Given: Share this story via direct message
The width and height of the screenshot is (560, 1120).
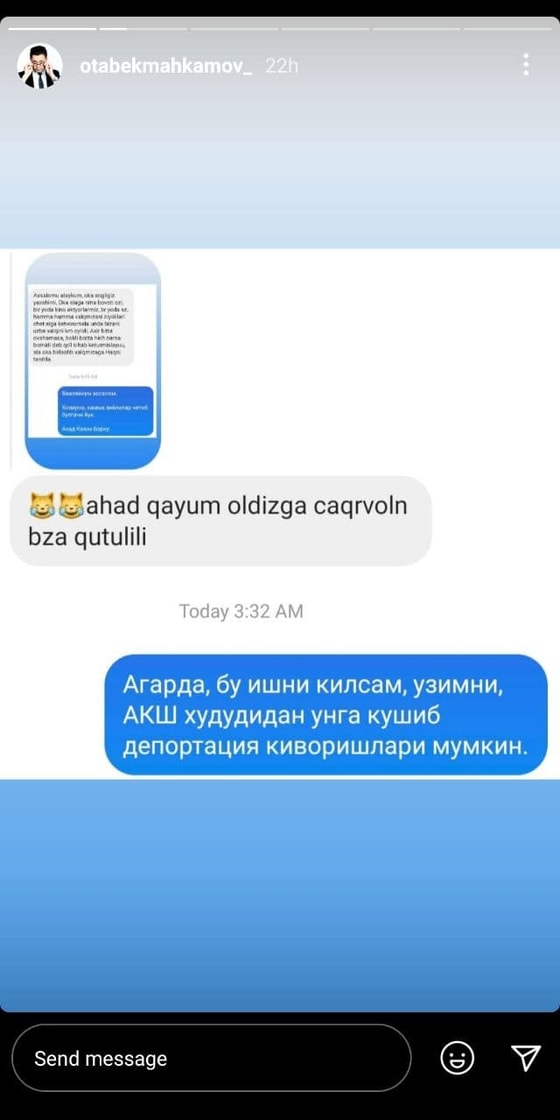Looking at the screenshot, I should (525, 1058).
